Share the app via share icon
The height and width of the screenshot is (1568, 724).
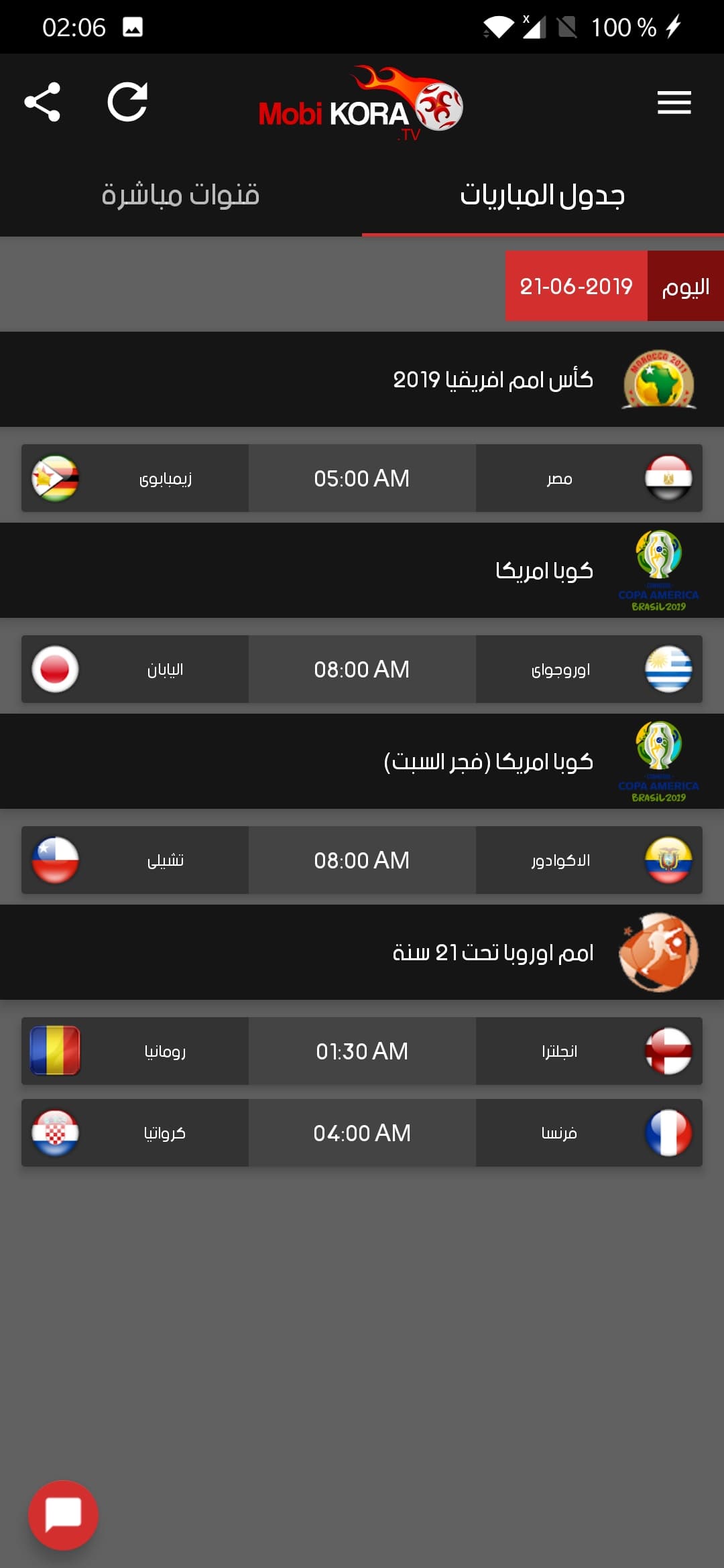click(42, 103)
